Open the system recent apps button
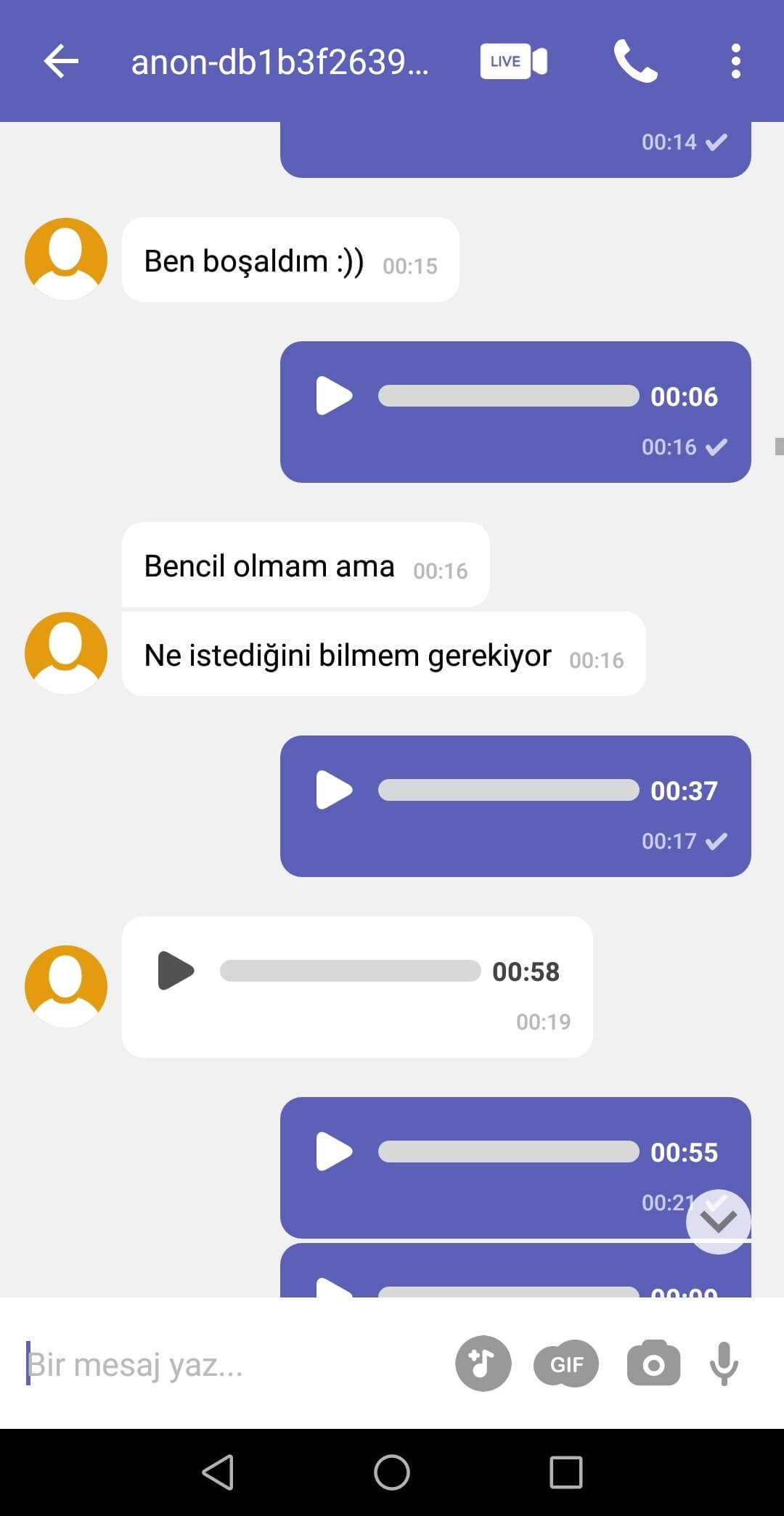 [566, 1472]
